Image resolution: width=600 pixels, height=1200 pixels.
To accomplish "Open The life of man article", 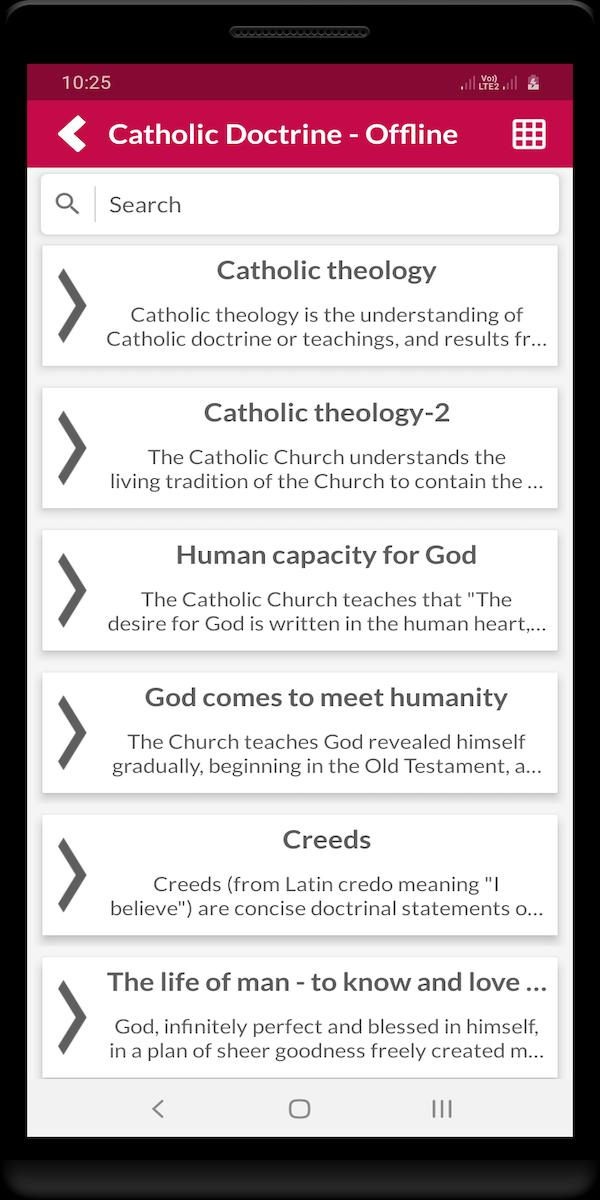I will [x=300, y=1017].
